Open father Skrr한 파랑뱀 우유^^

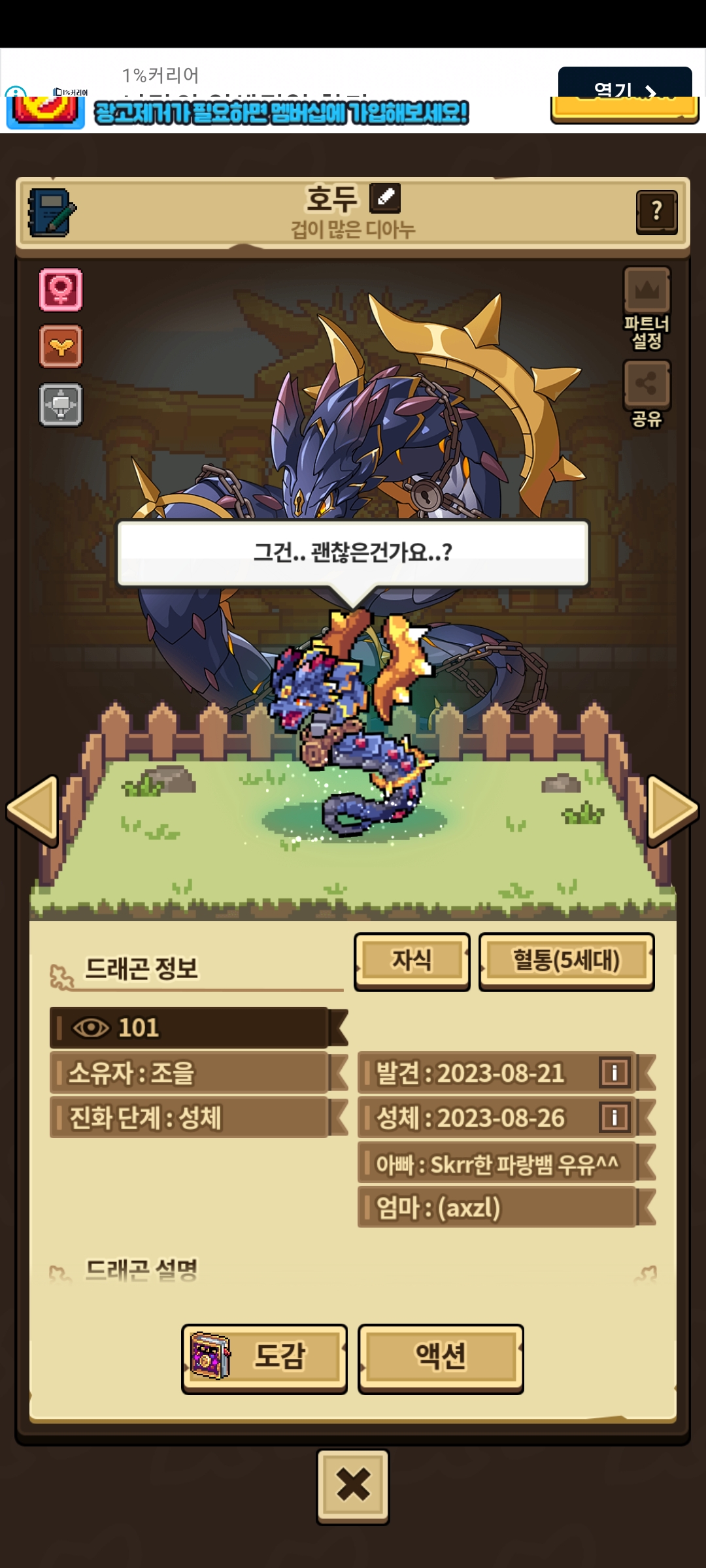click(497, 1163)
